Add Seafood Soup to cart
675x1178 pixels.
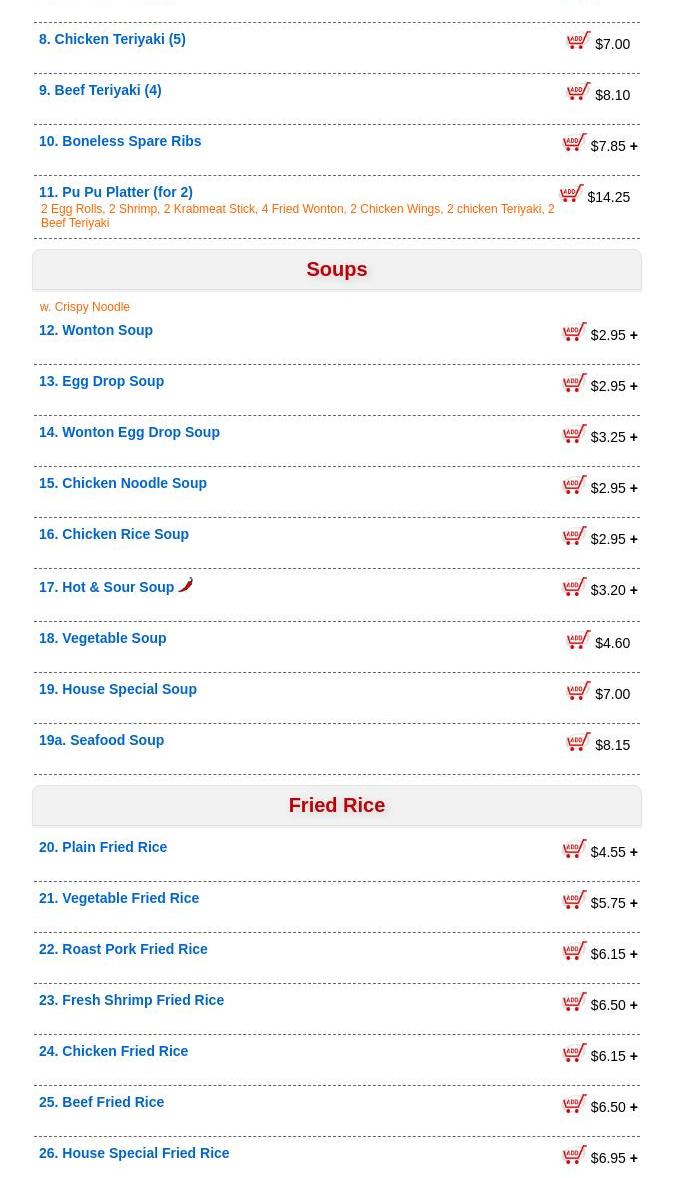pos(579,742)
